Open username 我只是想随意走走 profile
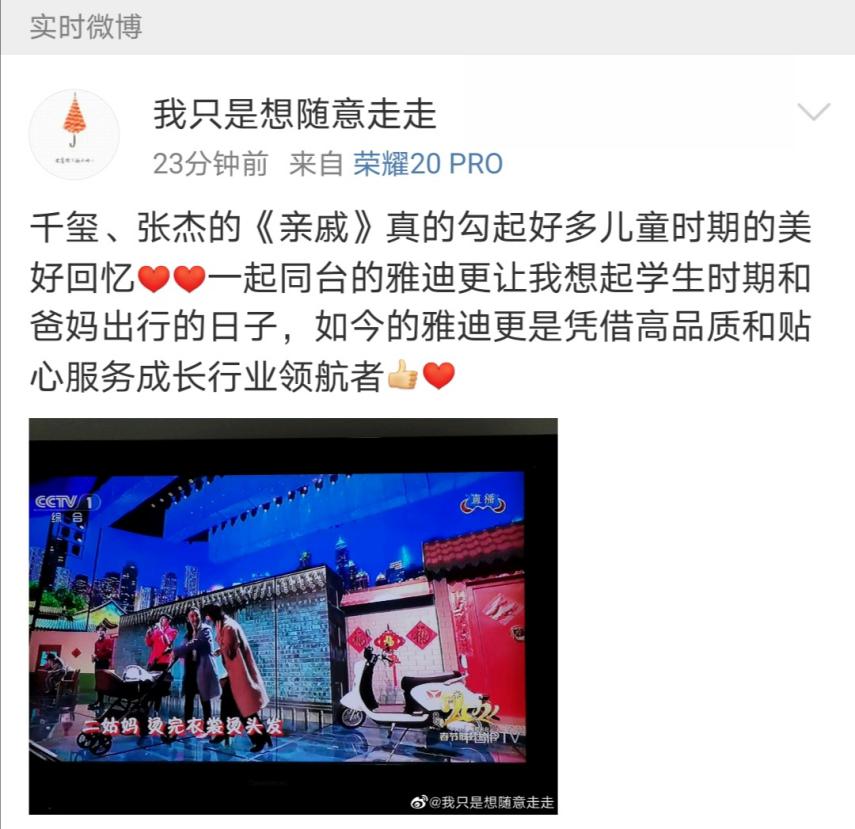This screenshot has width=855, height=829. [295, 115]
